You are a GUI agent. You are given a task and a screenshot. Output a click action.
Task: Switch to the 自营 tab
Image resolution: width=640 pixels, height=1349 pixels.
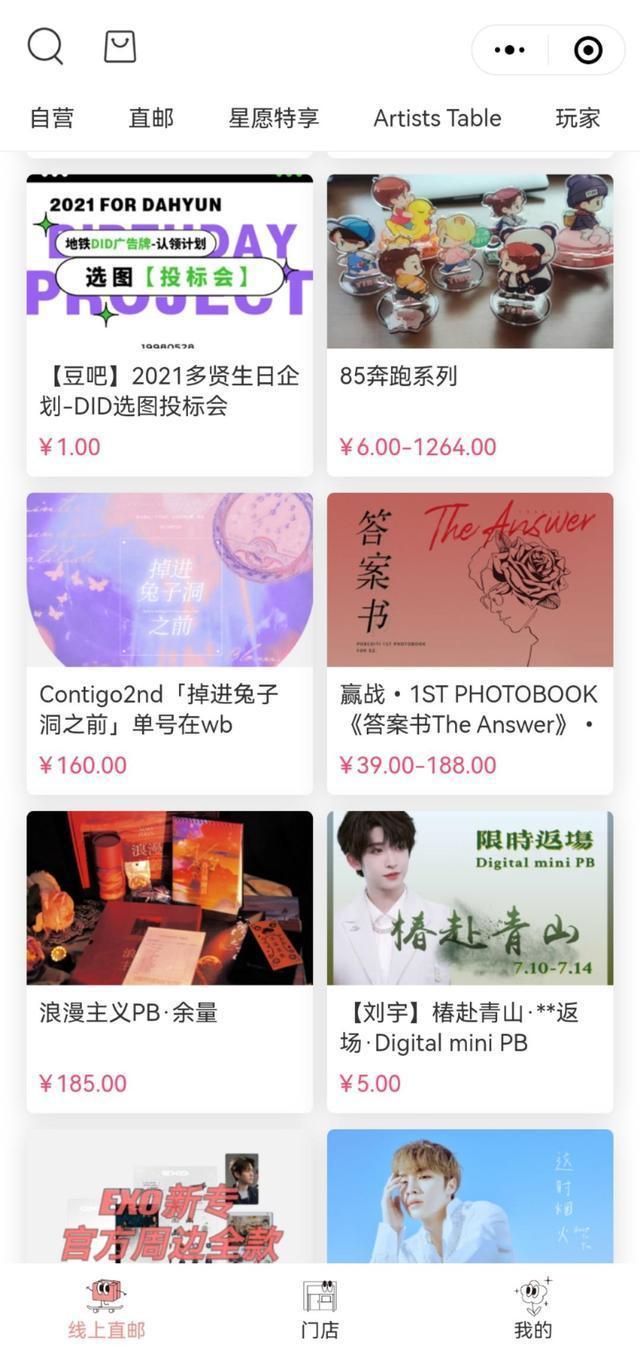tap(52, 118)
